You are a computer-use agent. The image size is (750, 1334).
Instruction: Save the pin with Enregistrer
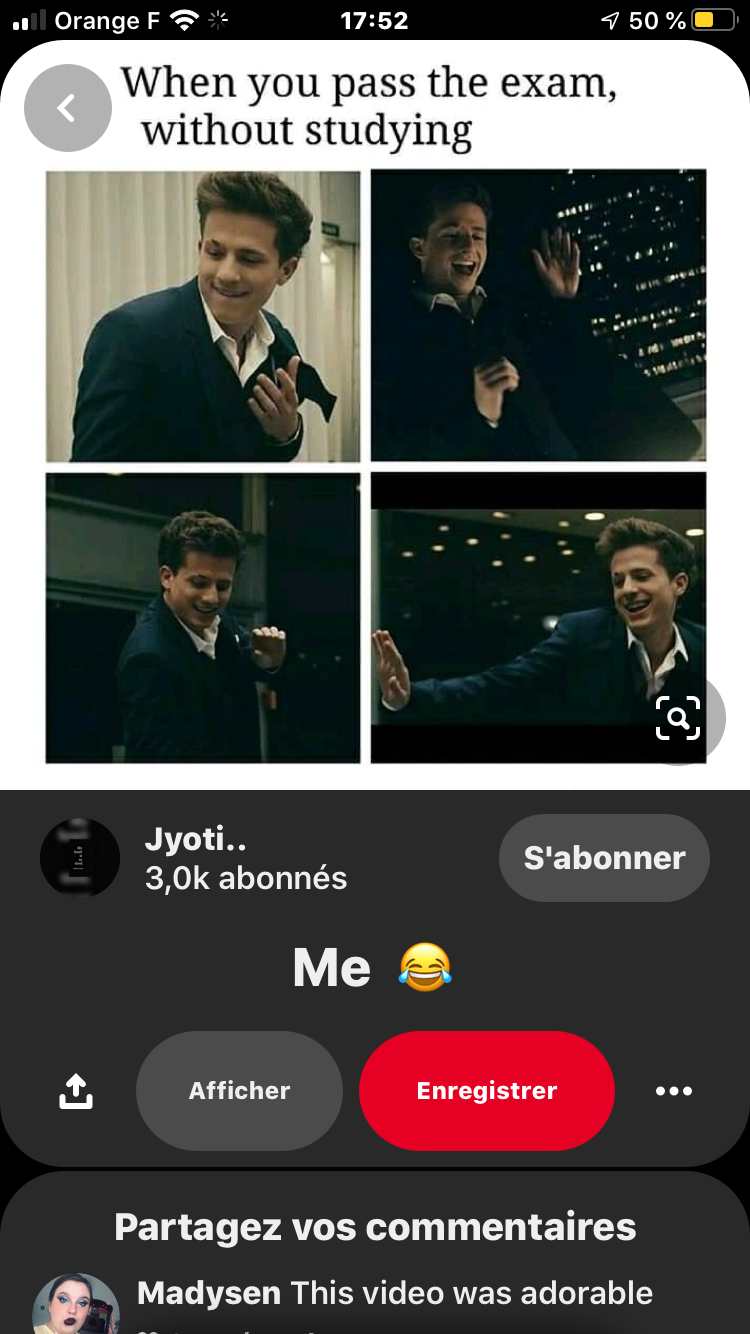tap(487, 1091)
